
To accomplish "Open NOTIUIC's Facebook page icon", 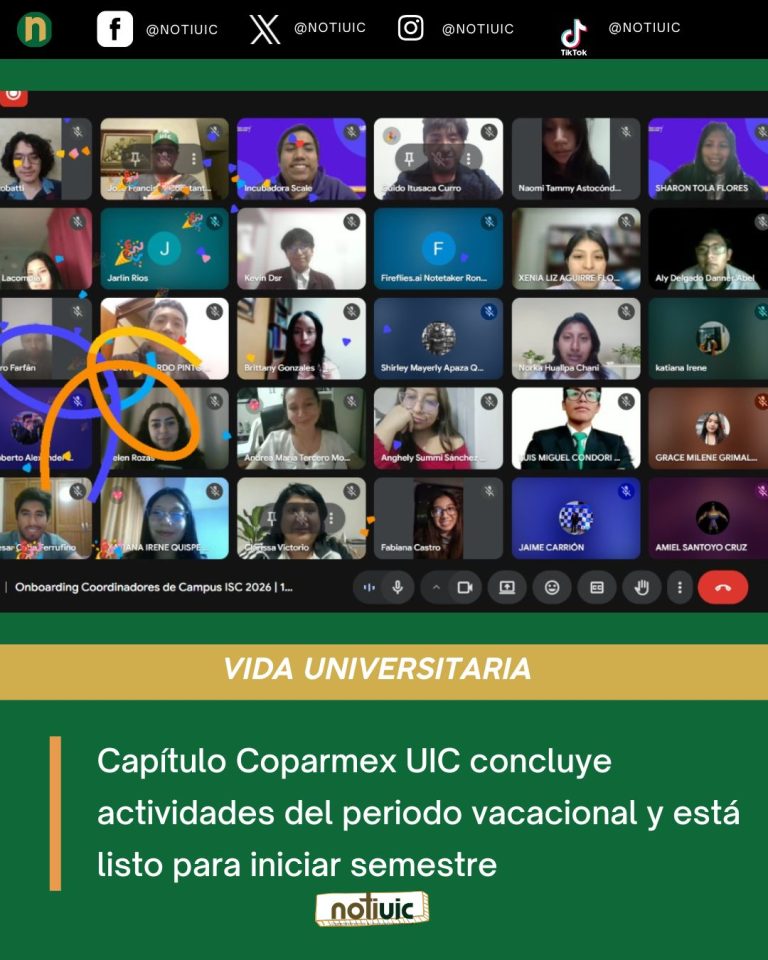I will point(117,28).
